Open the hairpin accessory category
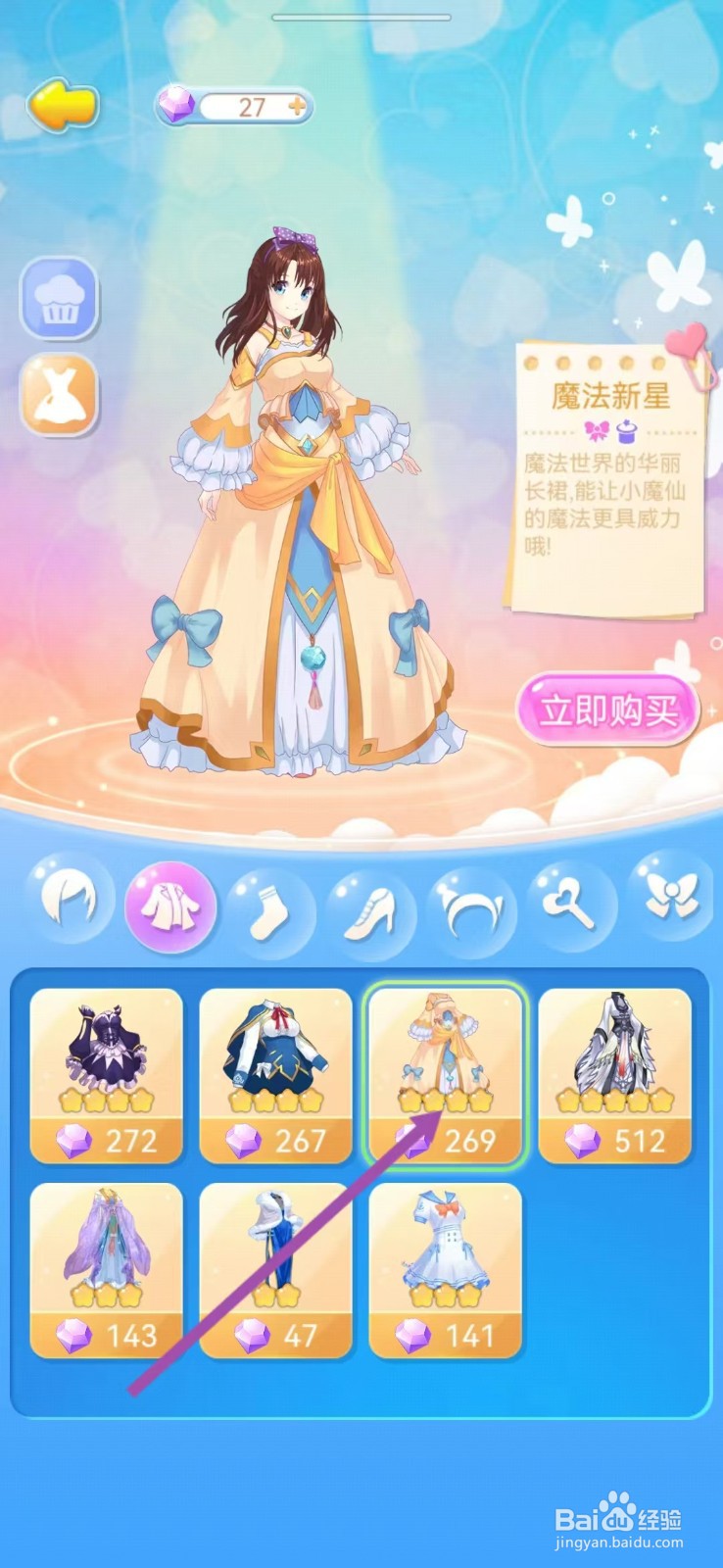Screen dimensions: 723x1568 coord(574,908)
